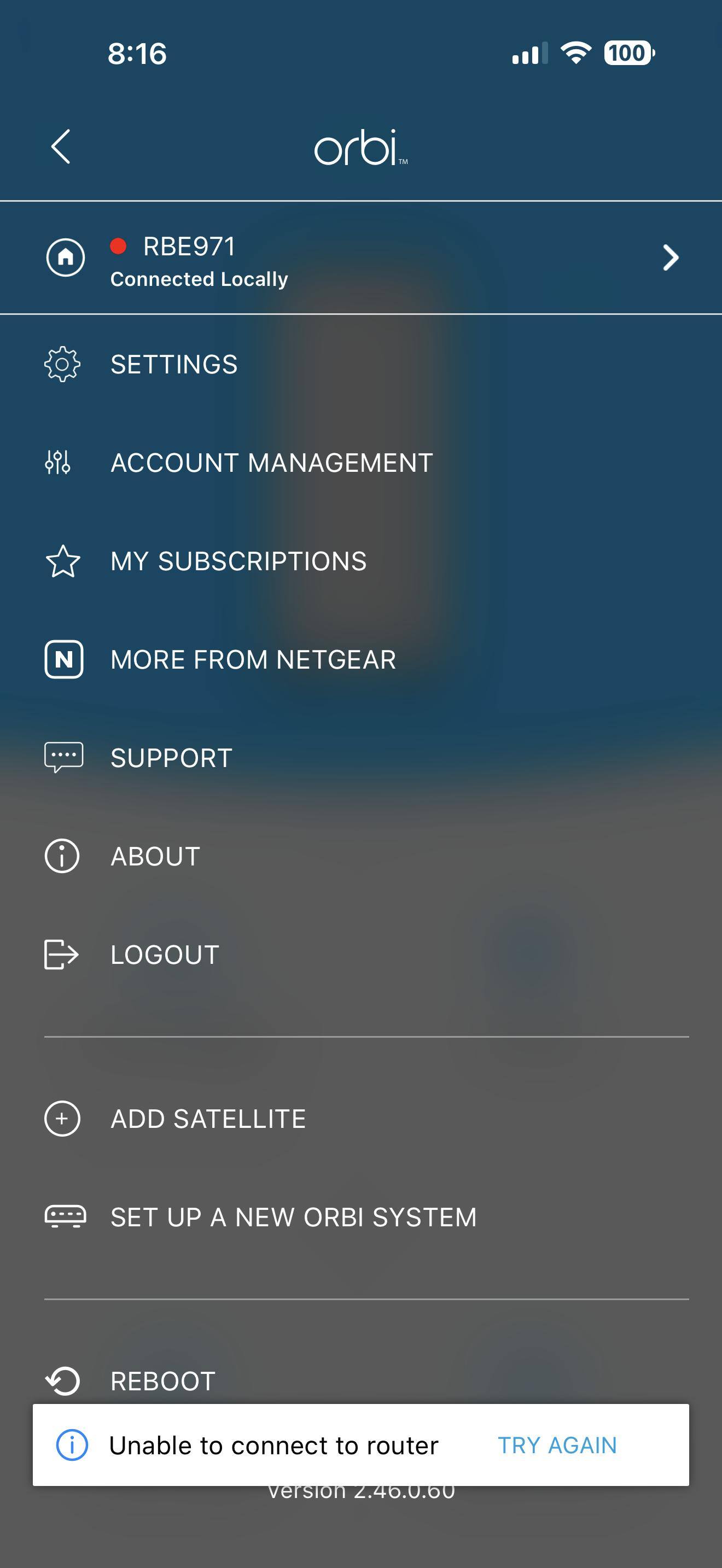Open Settings
This screenshot has height=1568, width=722.
[x=173, y=365]
